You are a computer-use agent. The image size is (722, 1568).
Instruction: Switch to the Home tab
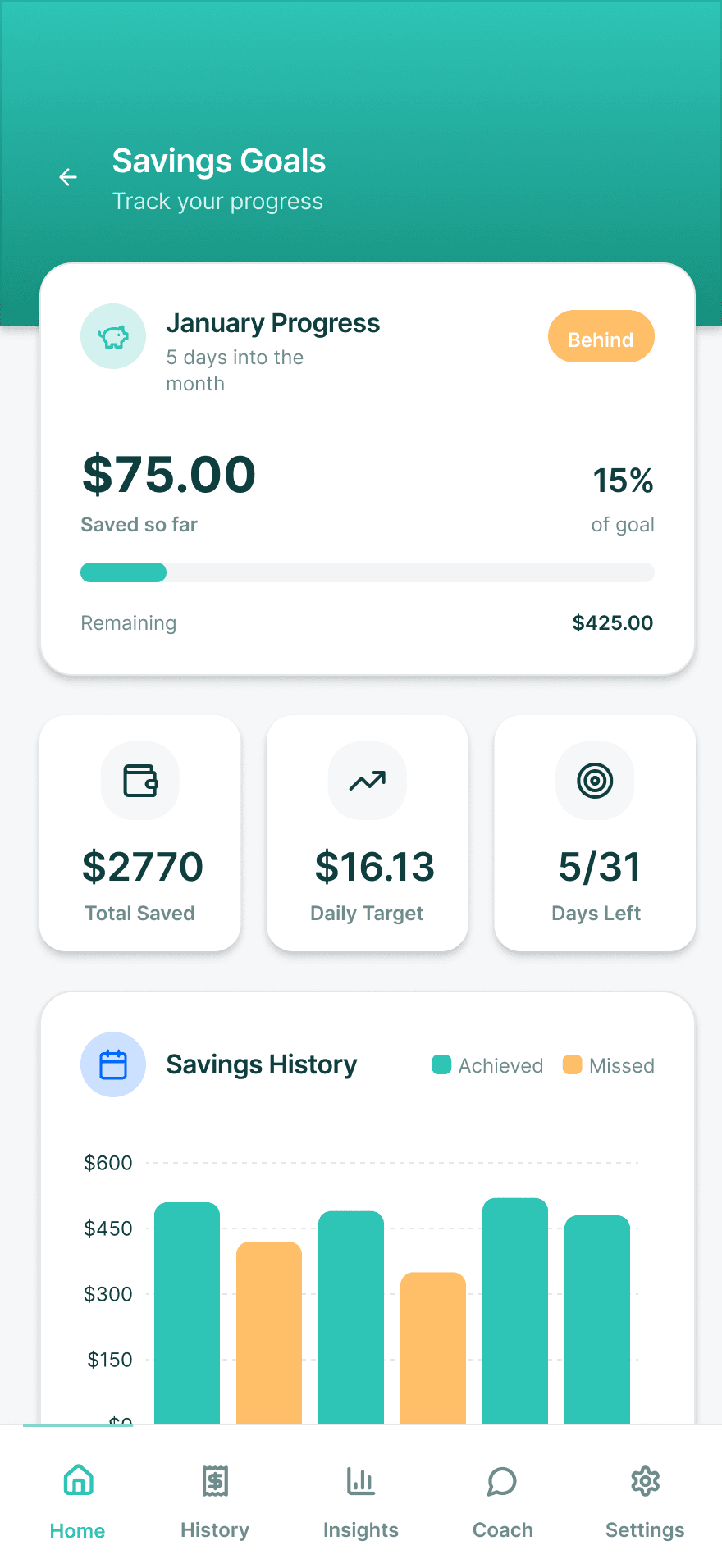click(x=77, y=1497)
